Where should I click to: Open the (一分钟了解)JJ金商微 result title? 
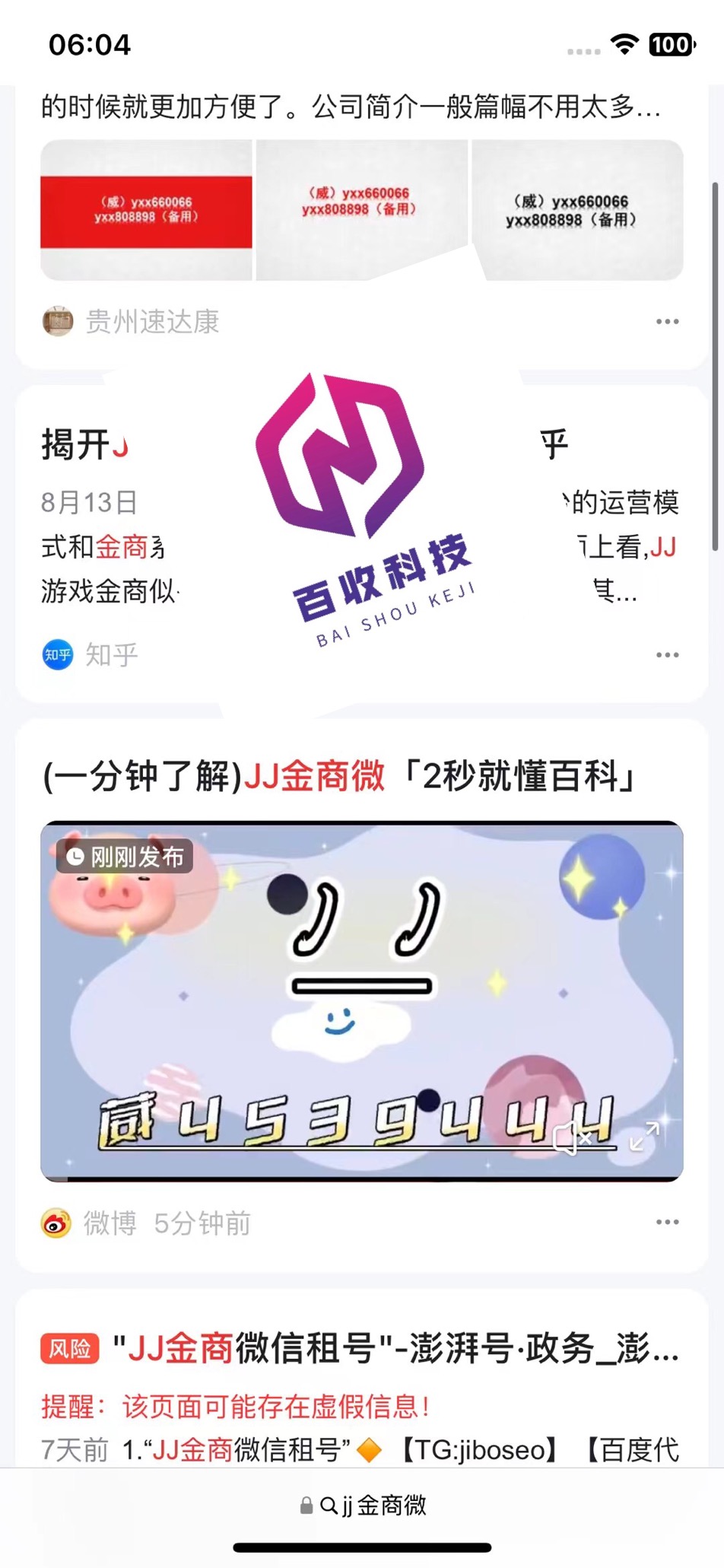tap(339, 777)
